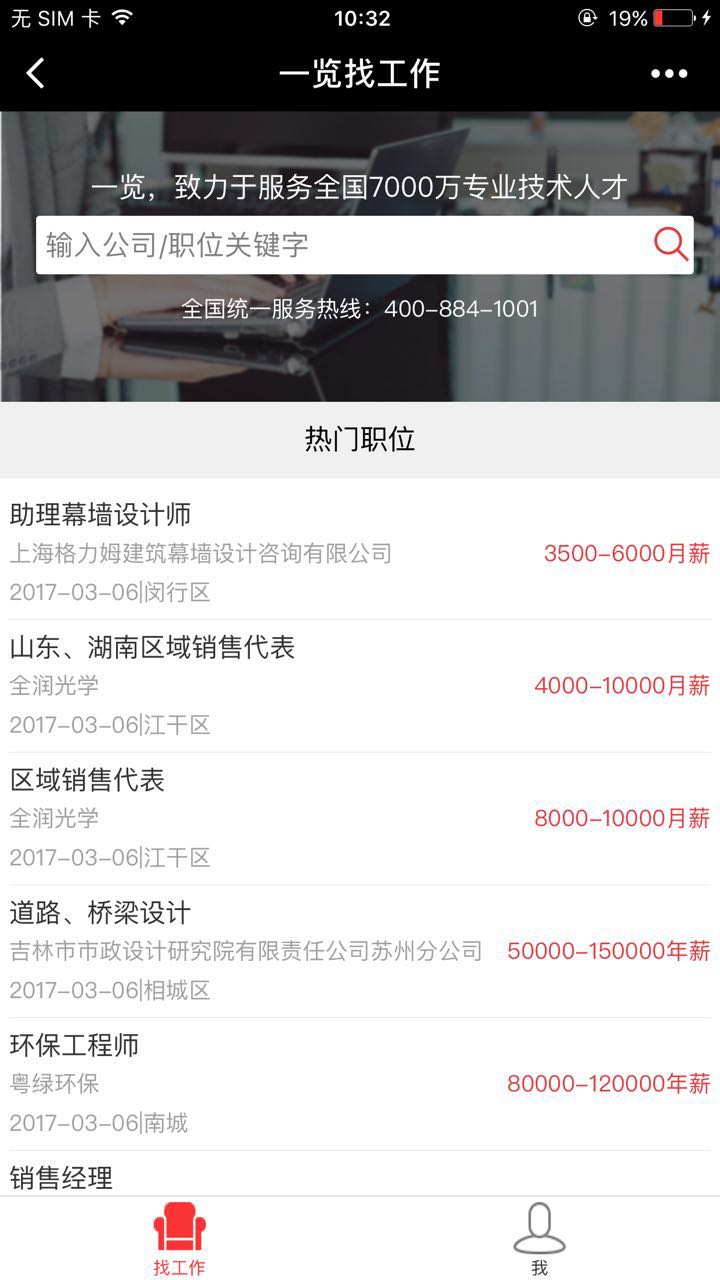
Task: Open the 区域销售代表 job at 全润光学
Action: point(360,818)
